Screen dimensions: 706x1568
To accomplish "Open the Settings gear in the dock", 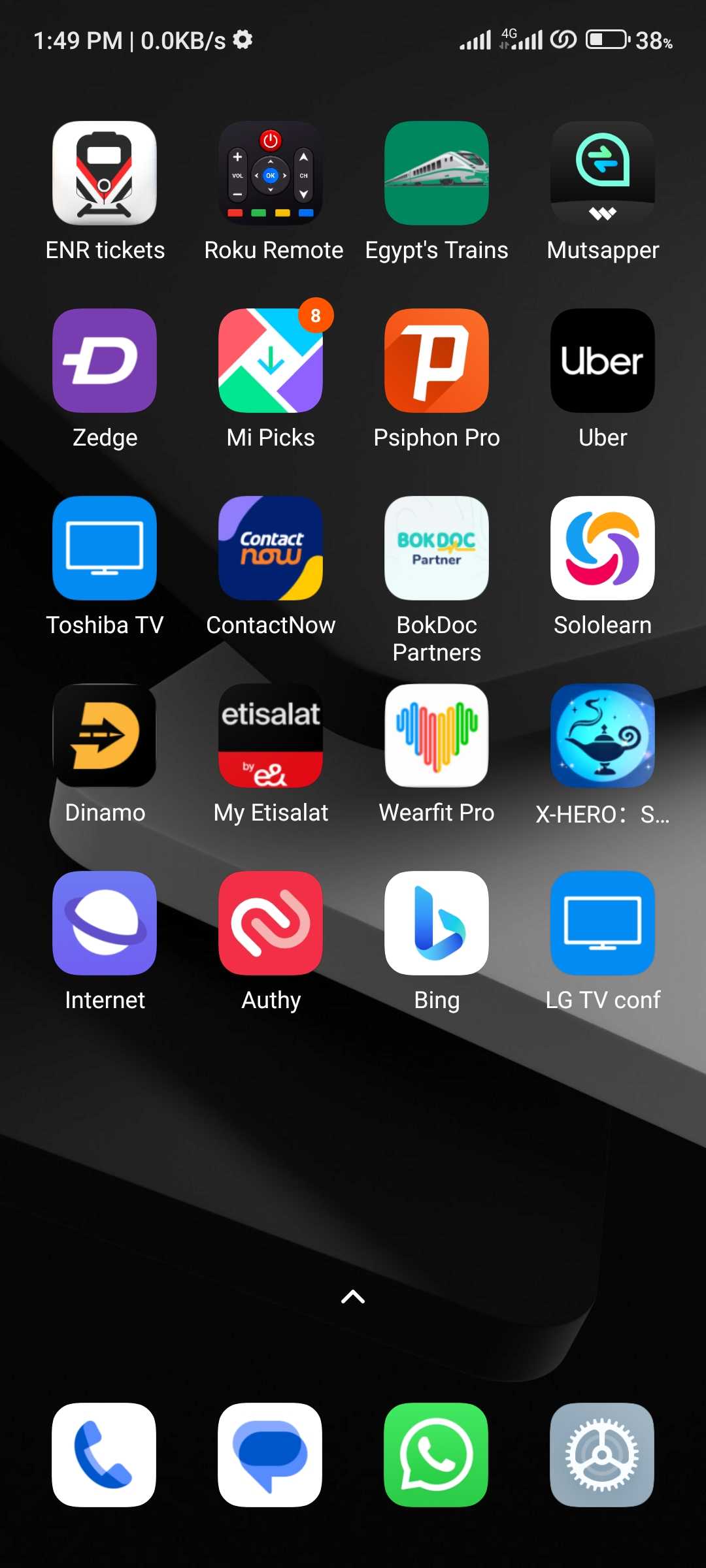I will (x=602, y=1455).
